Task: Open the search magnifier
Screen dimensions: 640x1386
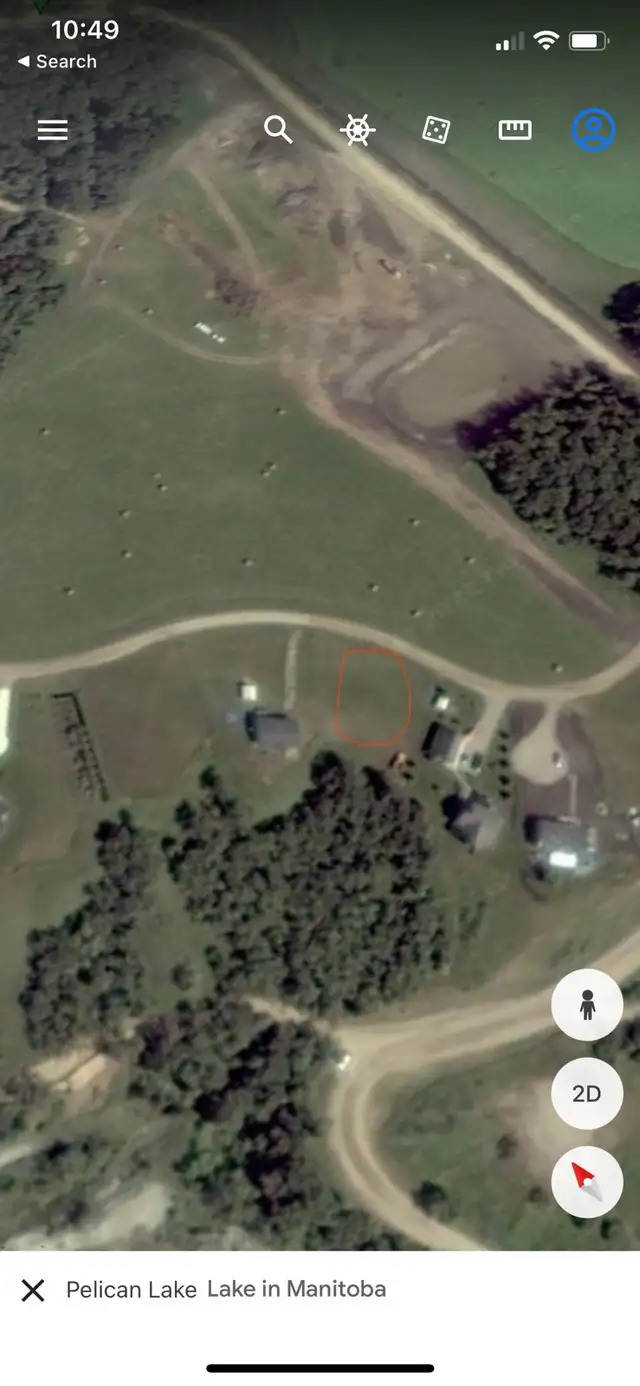Action: click(x=278, y=129)
